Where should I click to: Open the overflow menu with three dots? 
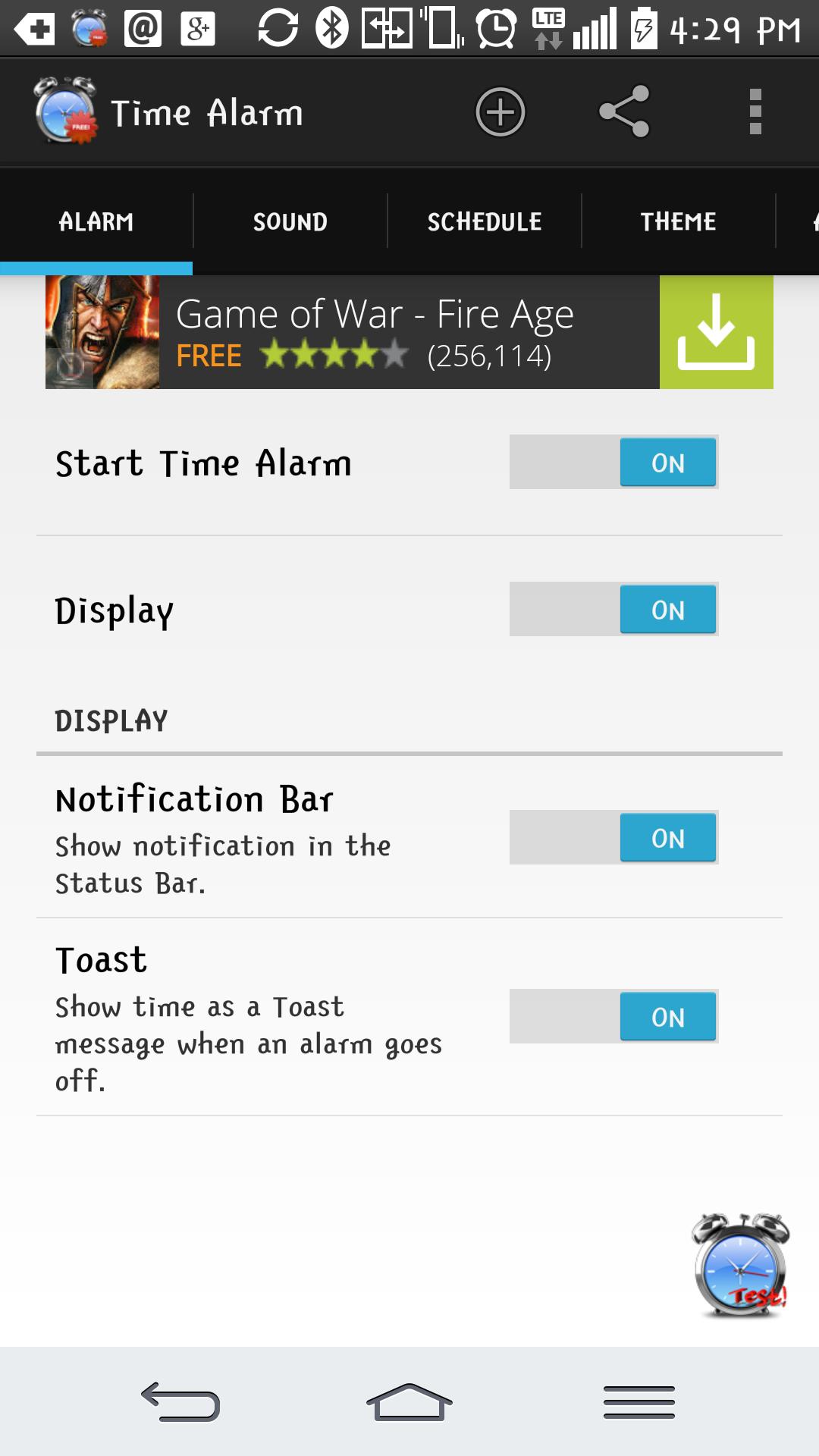click(753, 112)
